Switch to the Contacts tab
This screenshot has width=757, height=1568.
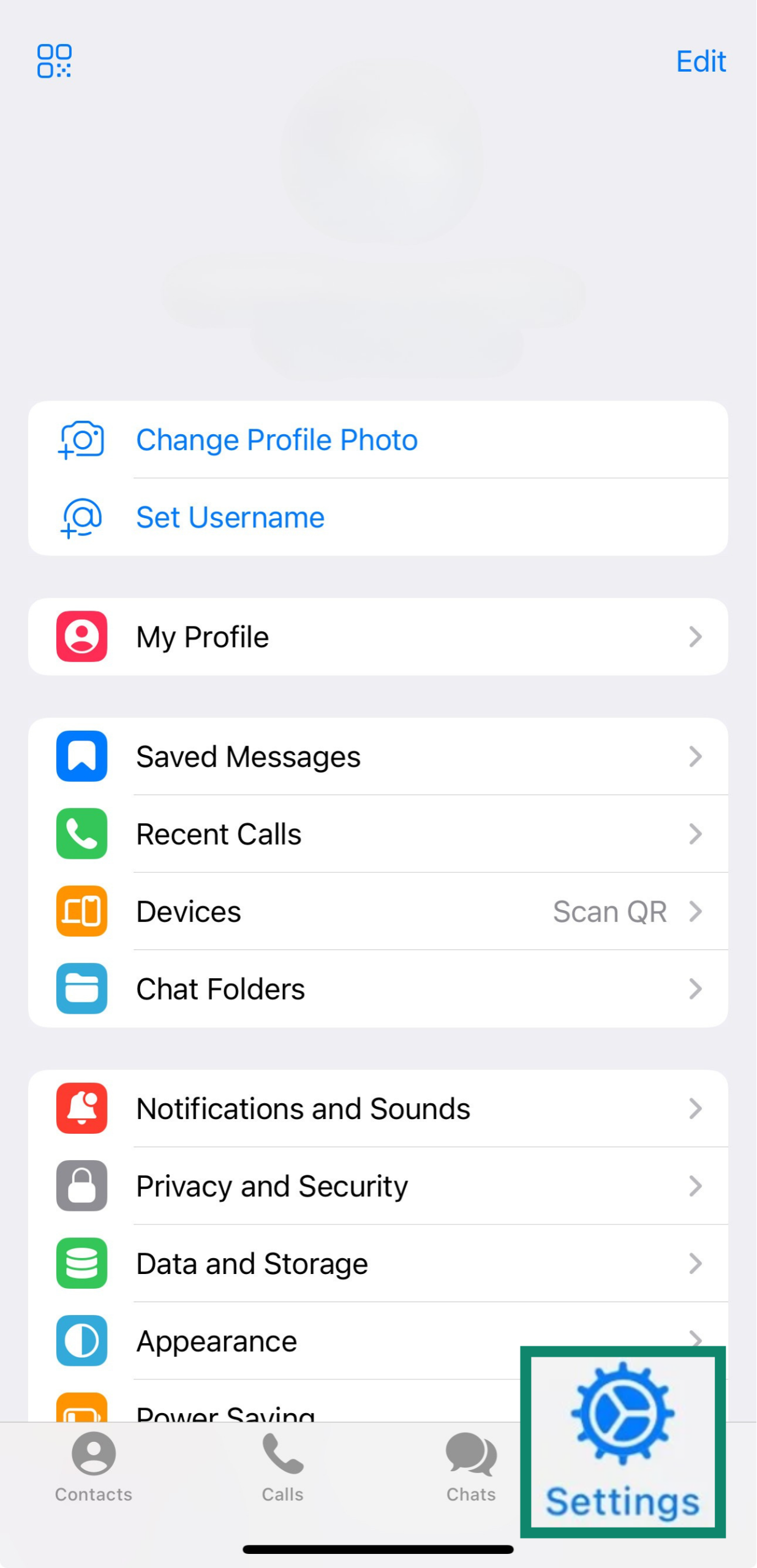(x=92, y=1470)
